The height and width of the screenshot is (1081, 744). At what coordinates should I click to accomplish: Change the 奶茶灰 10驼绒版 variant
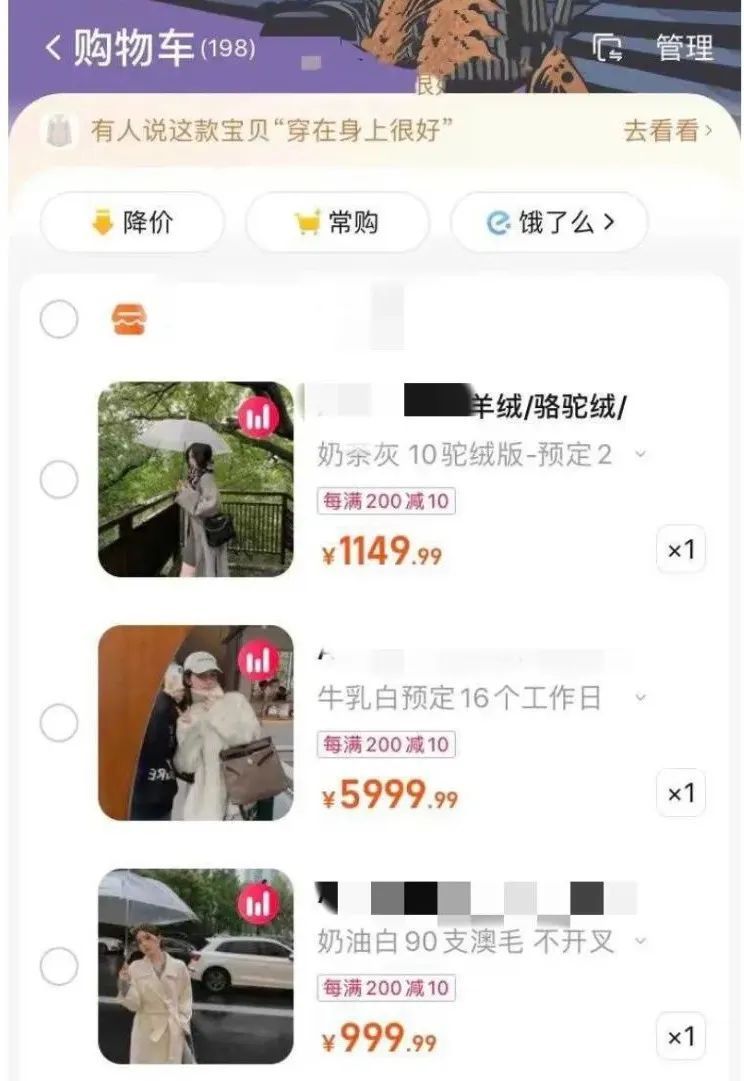point(482,455)
